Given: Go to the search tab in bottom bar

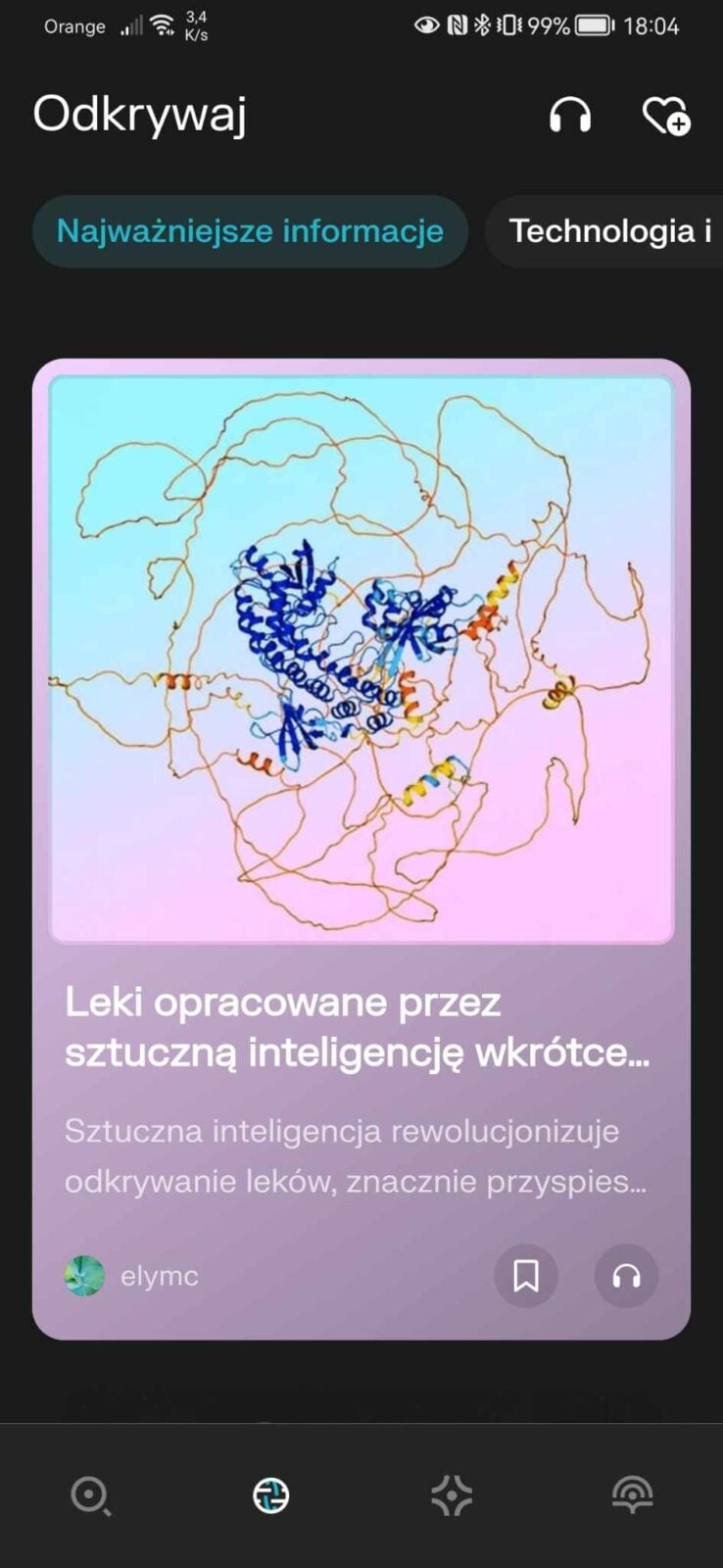Looking at the screenshot, I should [90, 1495].
